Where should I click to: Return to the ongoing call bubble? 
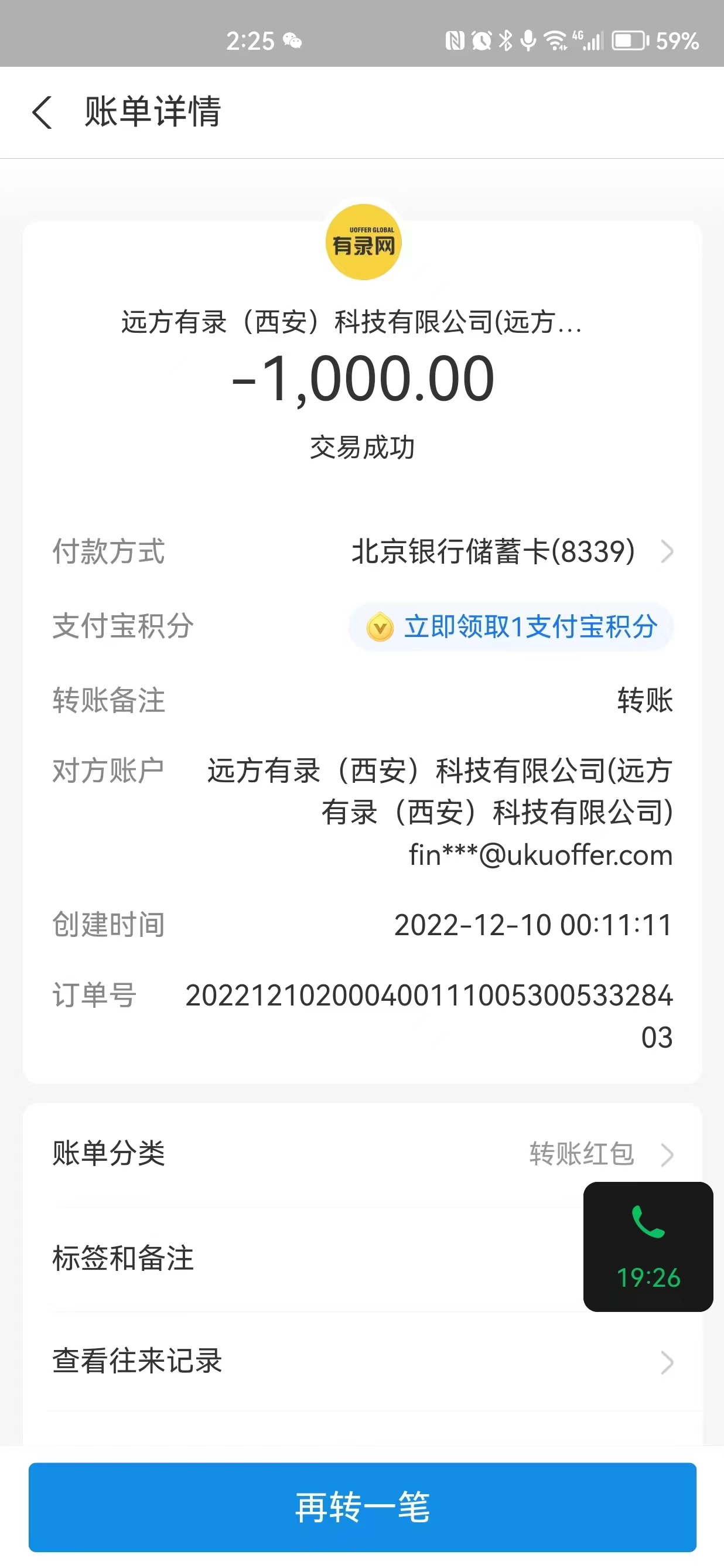click(648, 1247)
